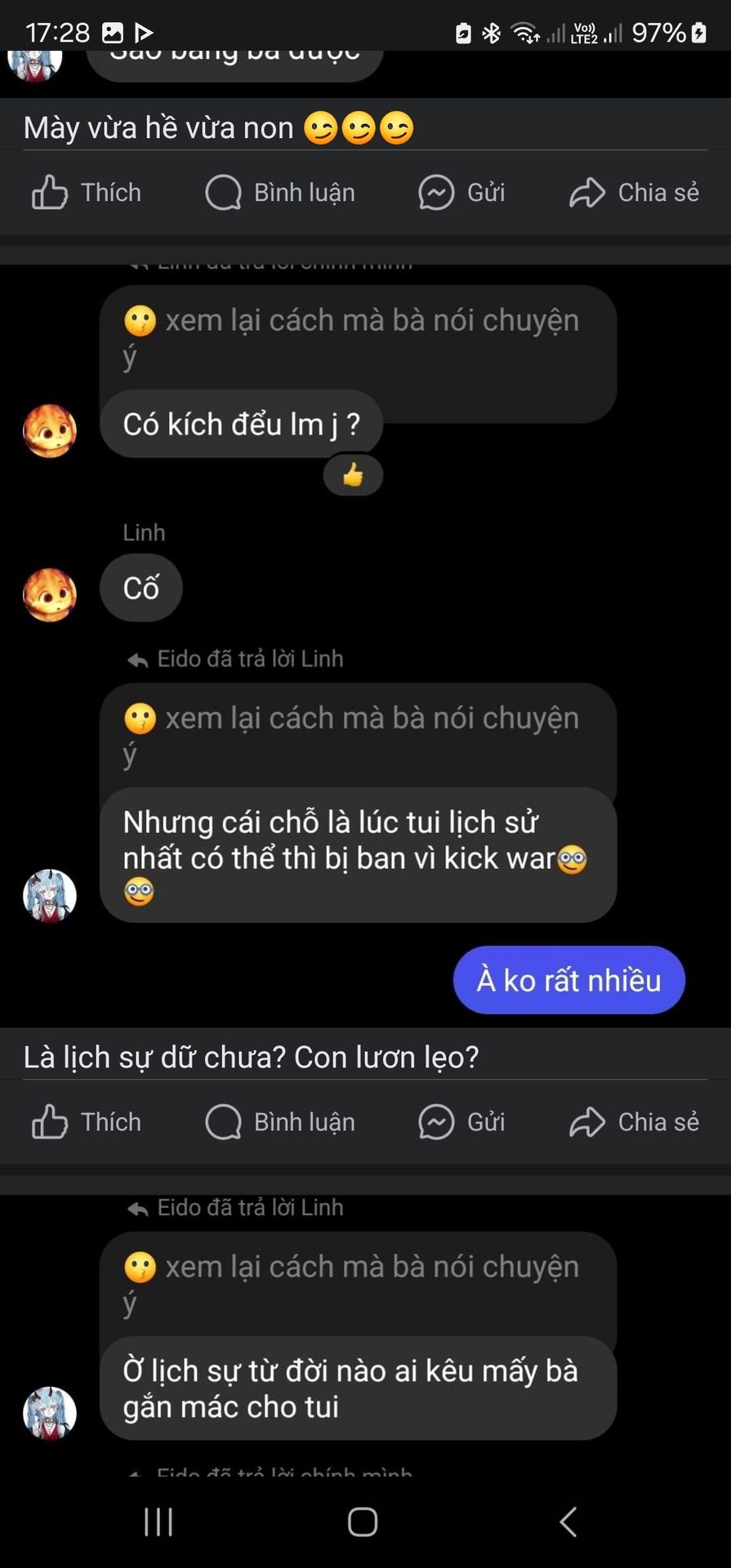The width and height of the screenshot is (731, 1568).
Task: Comment on the post "Mày vừa hề vừa non"
Action: click(280, 193)
